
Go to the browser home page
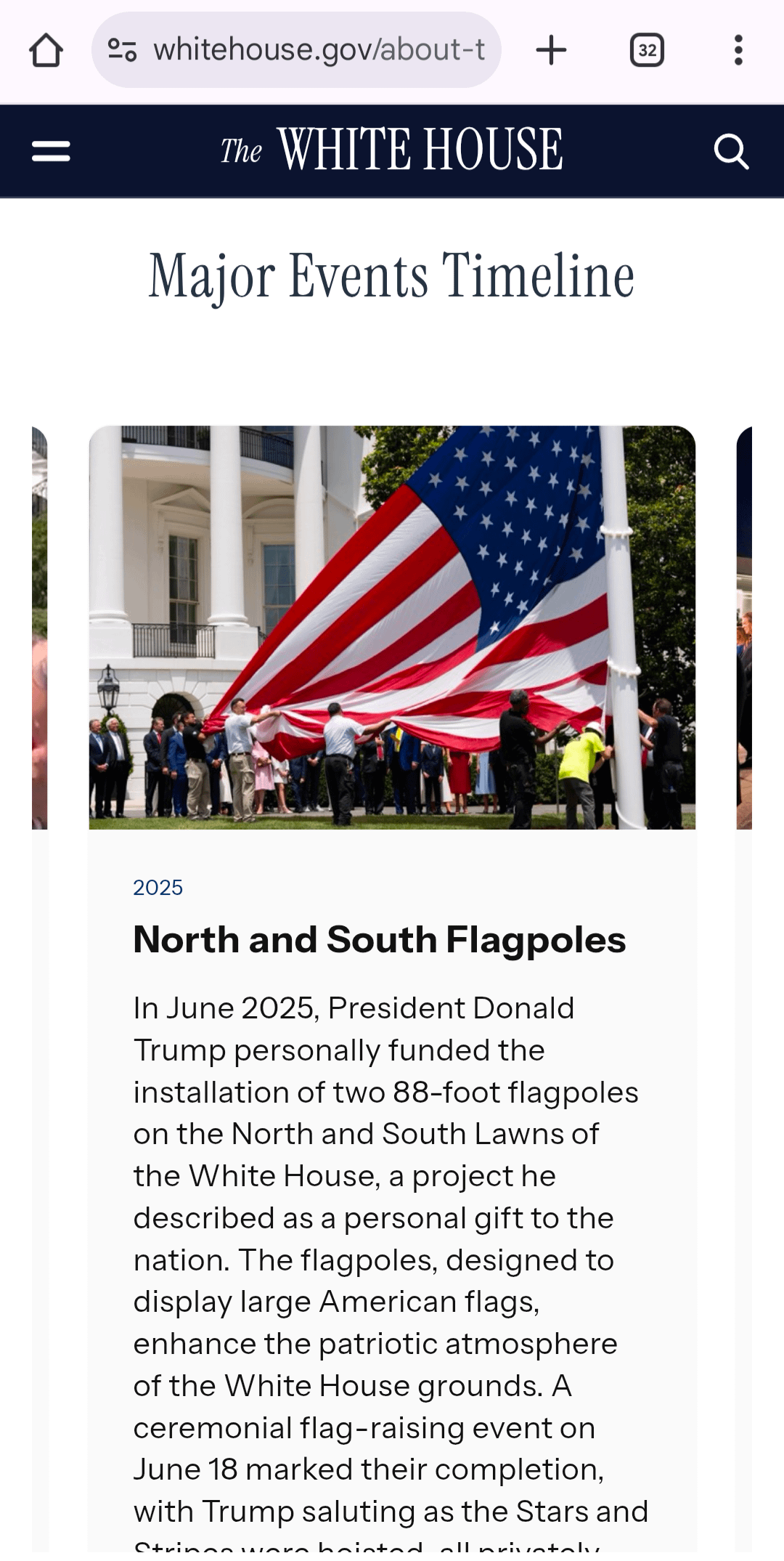pos(46,50)
